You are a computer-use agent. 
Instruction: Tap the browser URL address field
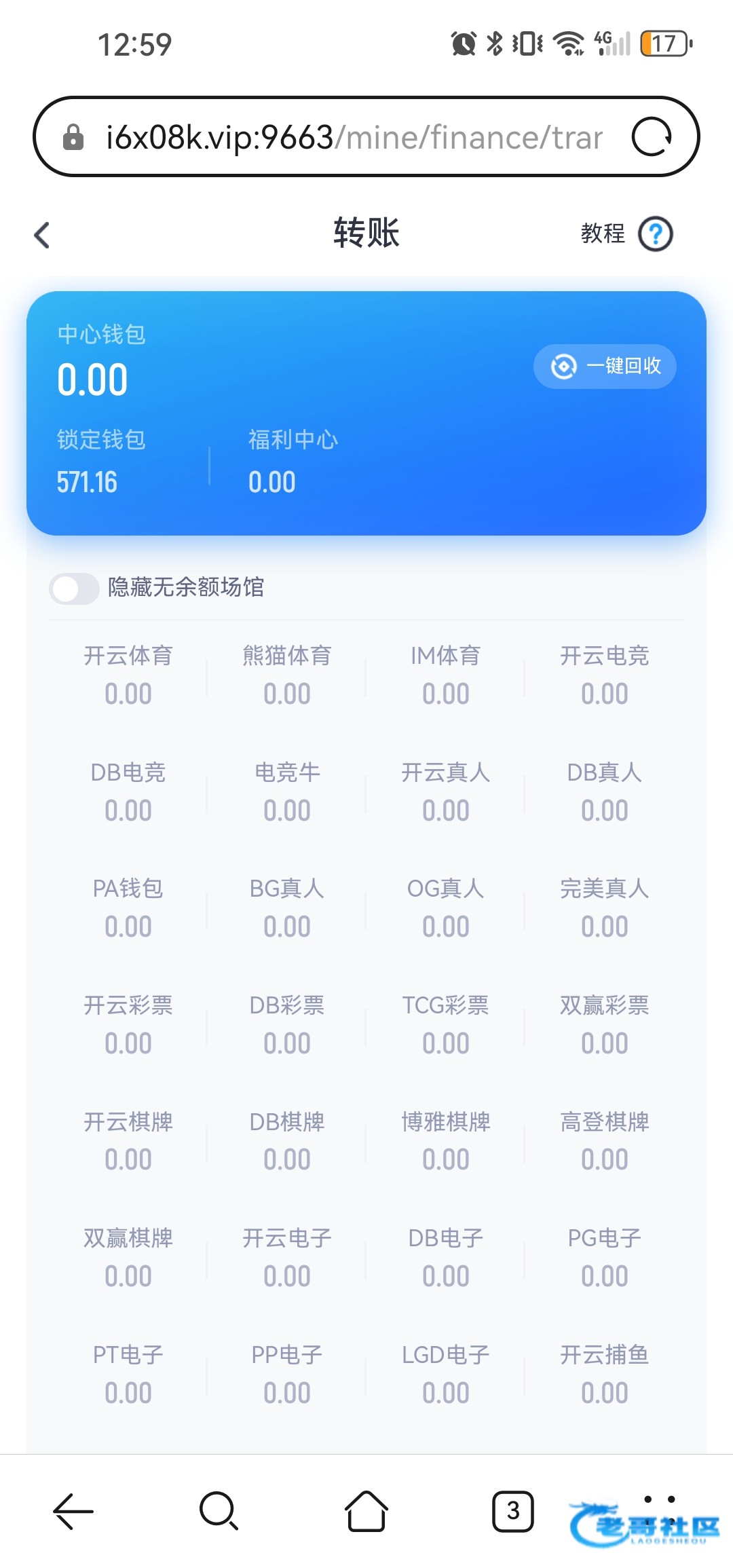(x=354, y=137)
